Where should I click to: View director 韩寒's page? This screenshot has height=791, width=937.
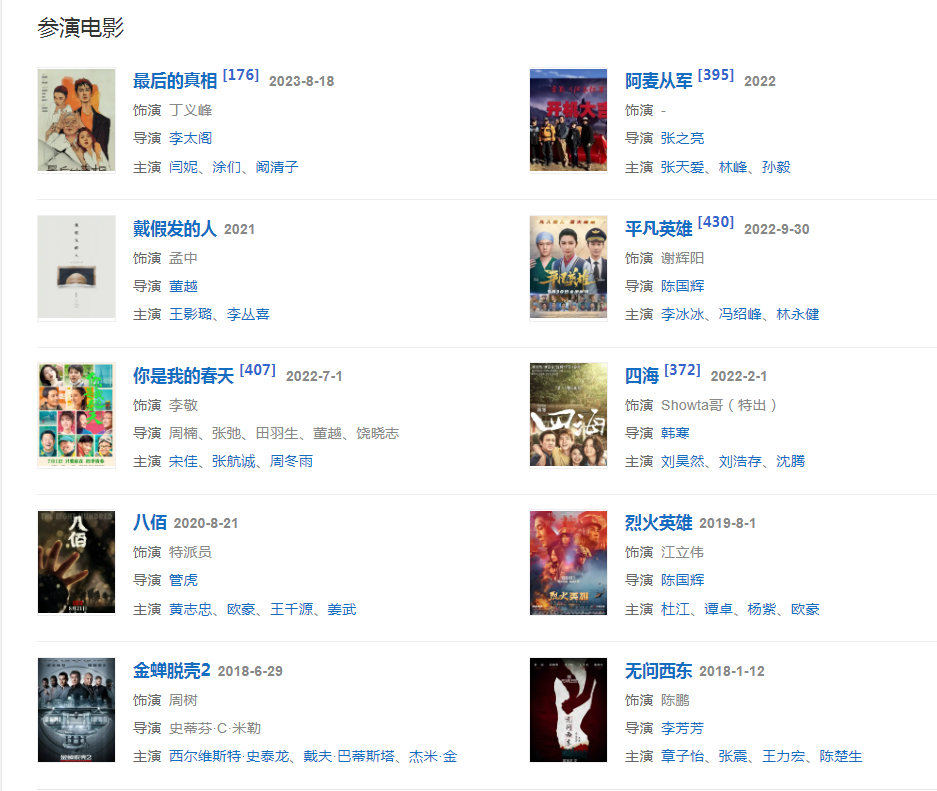[x=675, y=433]
